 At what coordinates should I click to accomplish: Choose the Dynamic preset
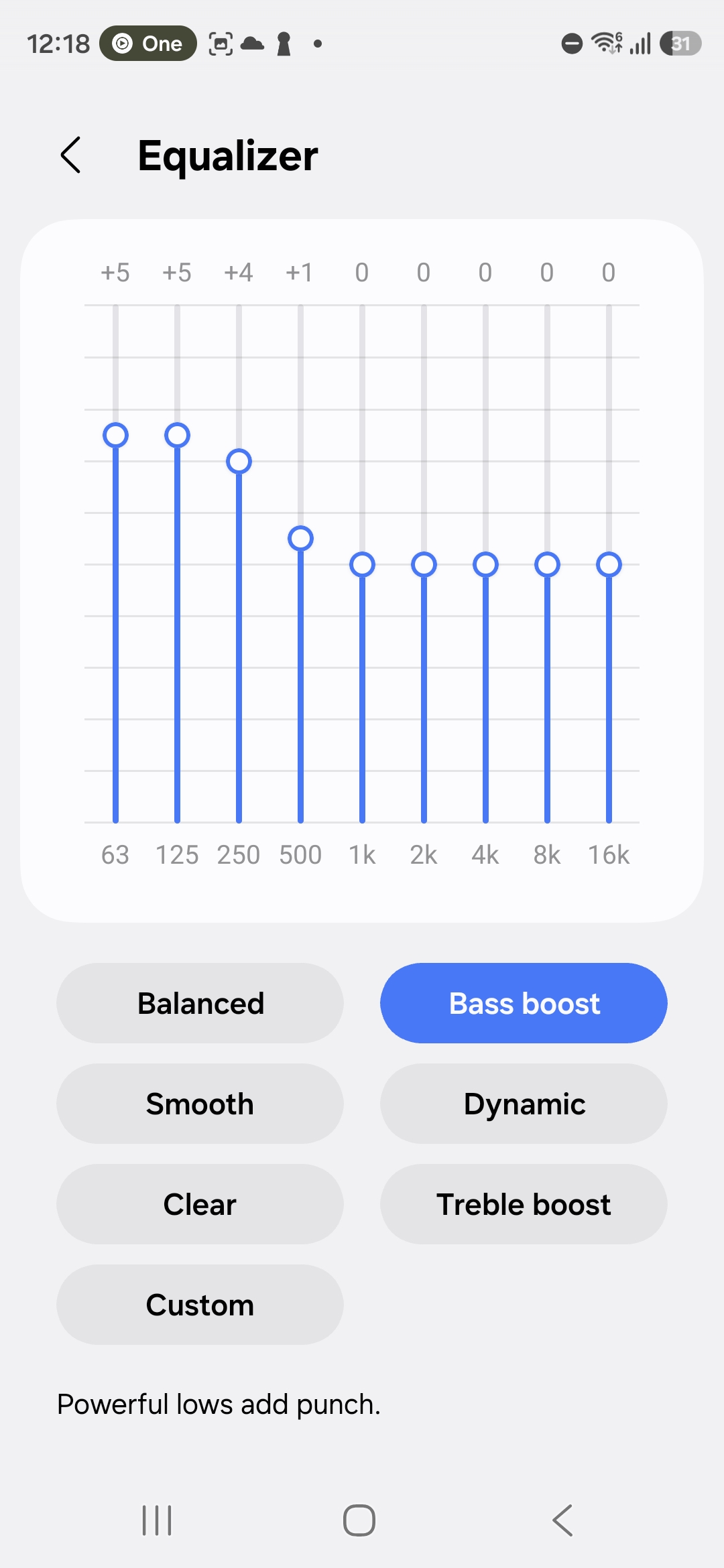point(524,1104)
